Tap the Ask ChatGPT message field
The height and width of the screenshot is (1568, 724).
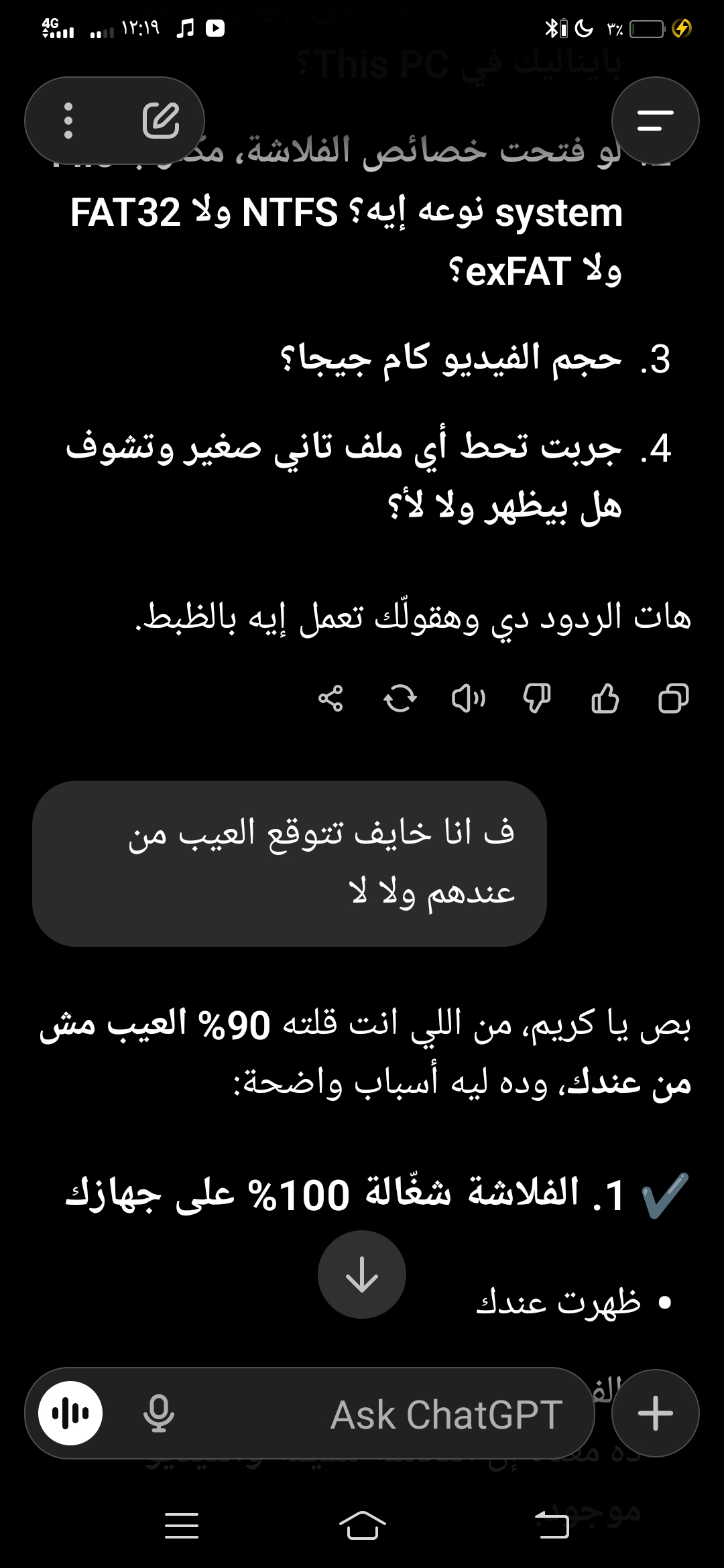pos(402,1414)
